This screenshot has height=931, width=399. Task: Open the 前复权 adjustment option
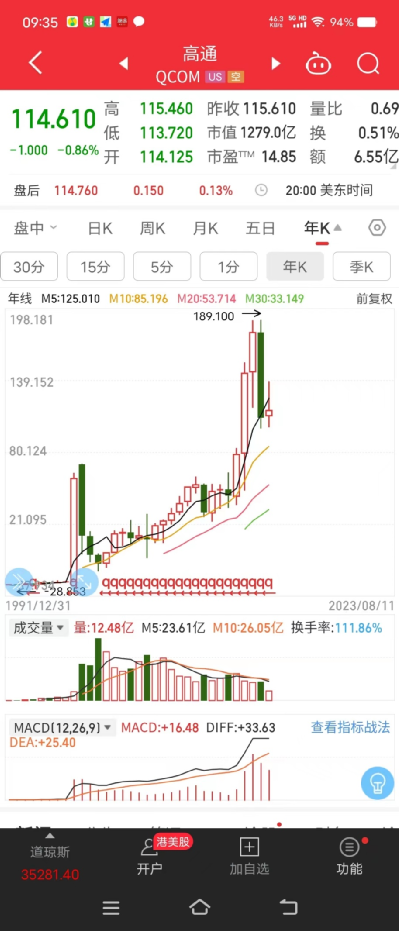[374, 299]
